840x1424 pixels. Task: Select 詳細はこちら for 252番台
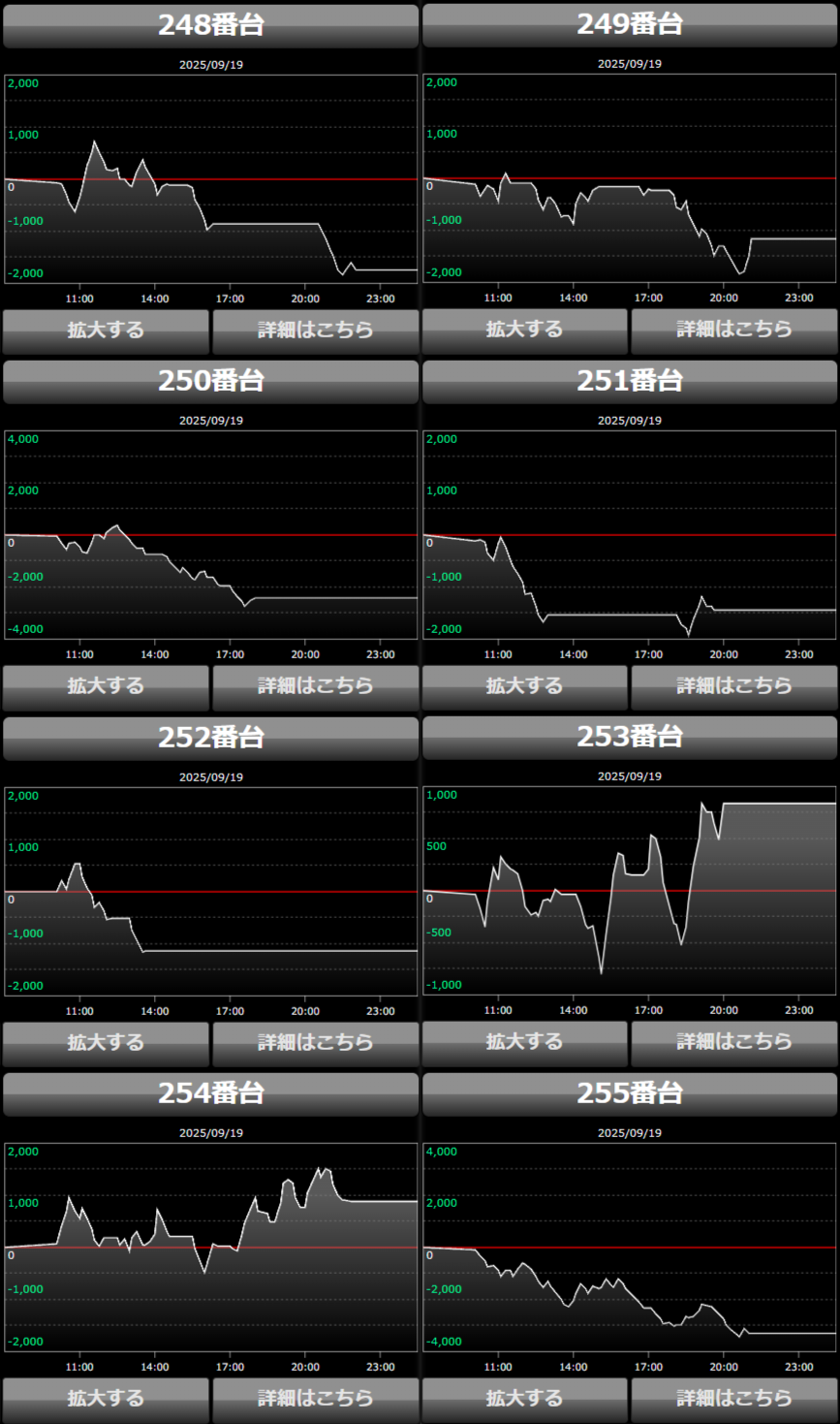pos(315,1043)
